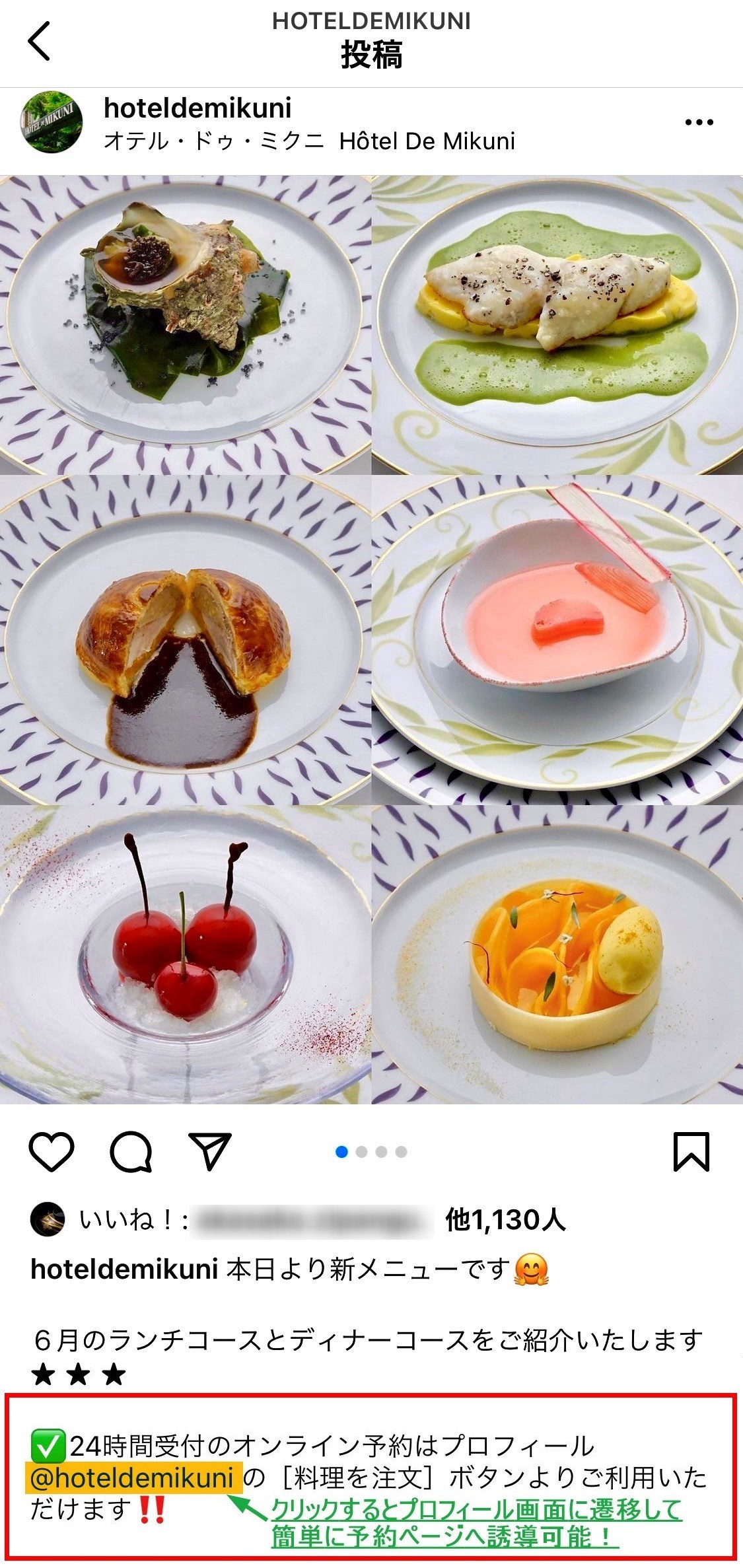The width and height of the screenshot is (743, 1568).
Task: Open the @hoteldemikuni mention in the caption
Action: [x=132, y=1477]
